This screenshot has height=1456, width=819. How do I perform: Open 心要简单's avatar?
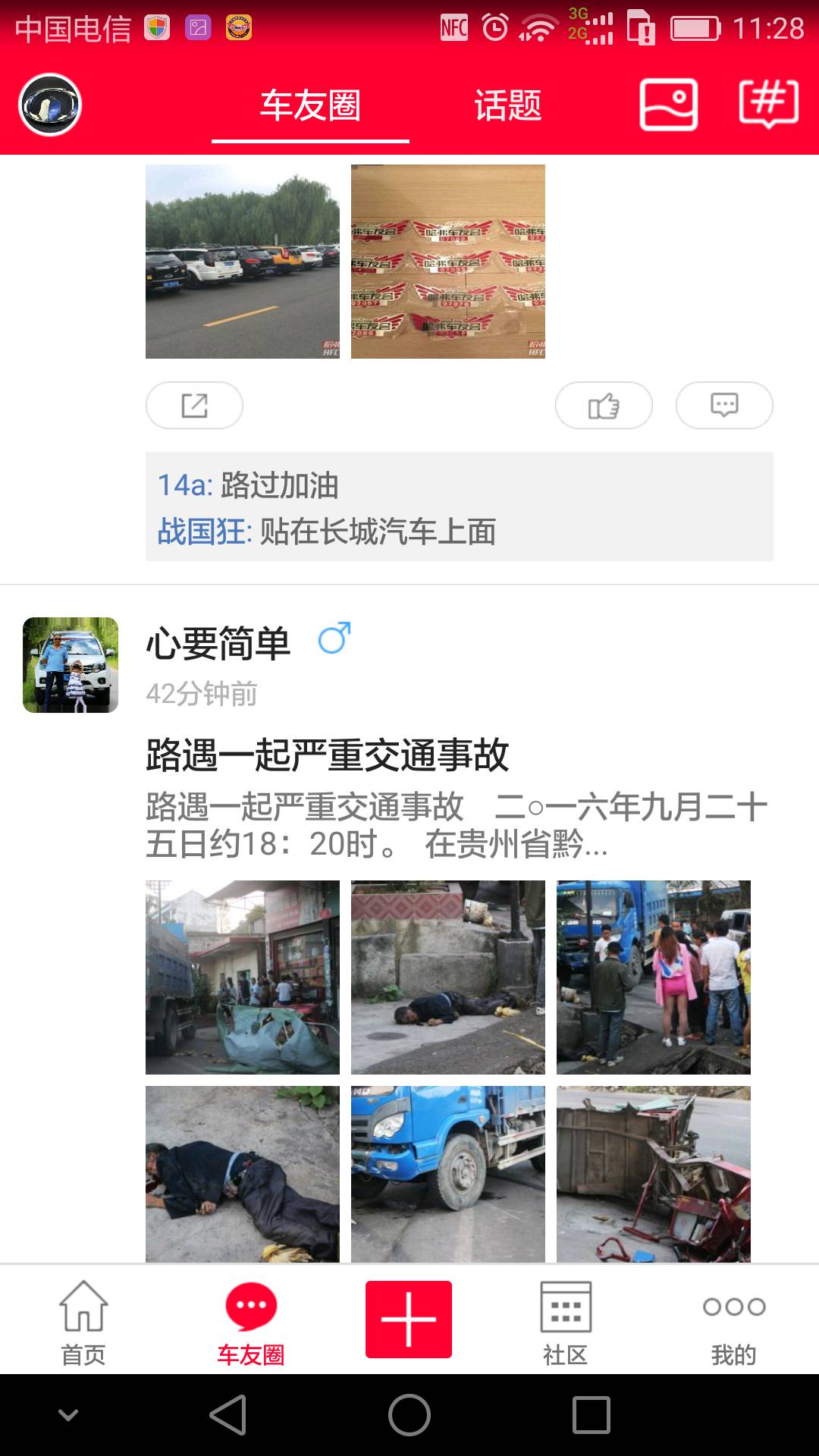(71, 665)
